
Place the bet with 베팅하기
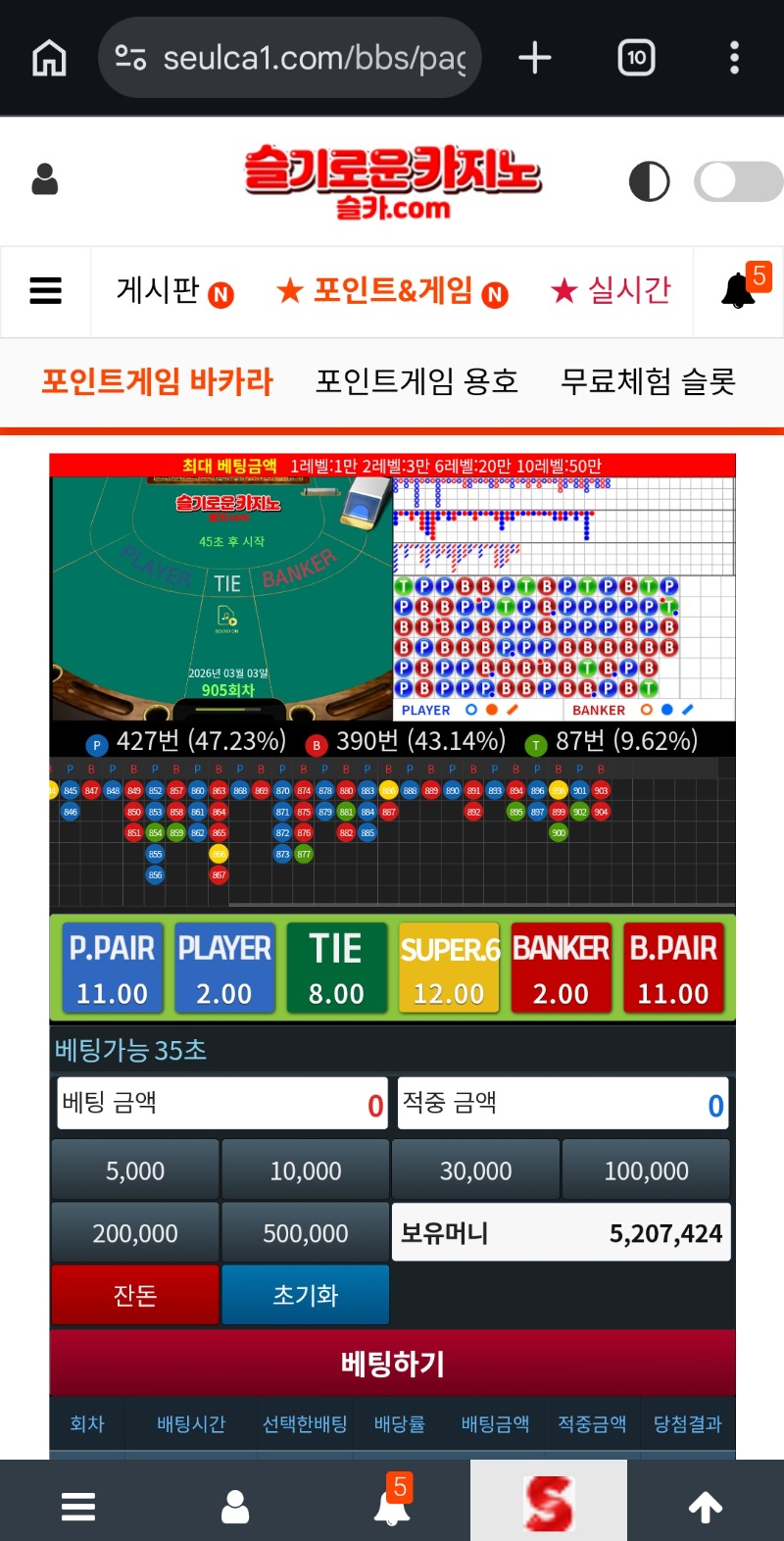(x=392, y=1363)
